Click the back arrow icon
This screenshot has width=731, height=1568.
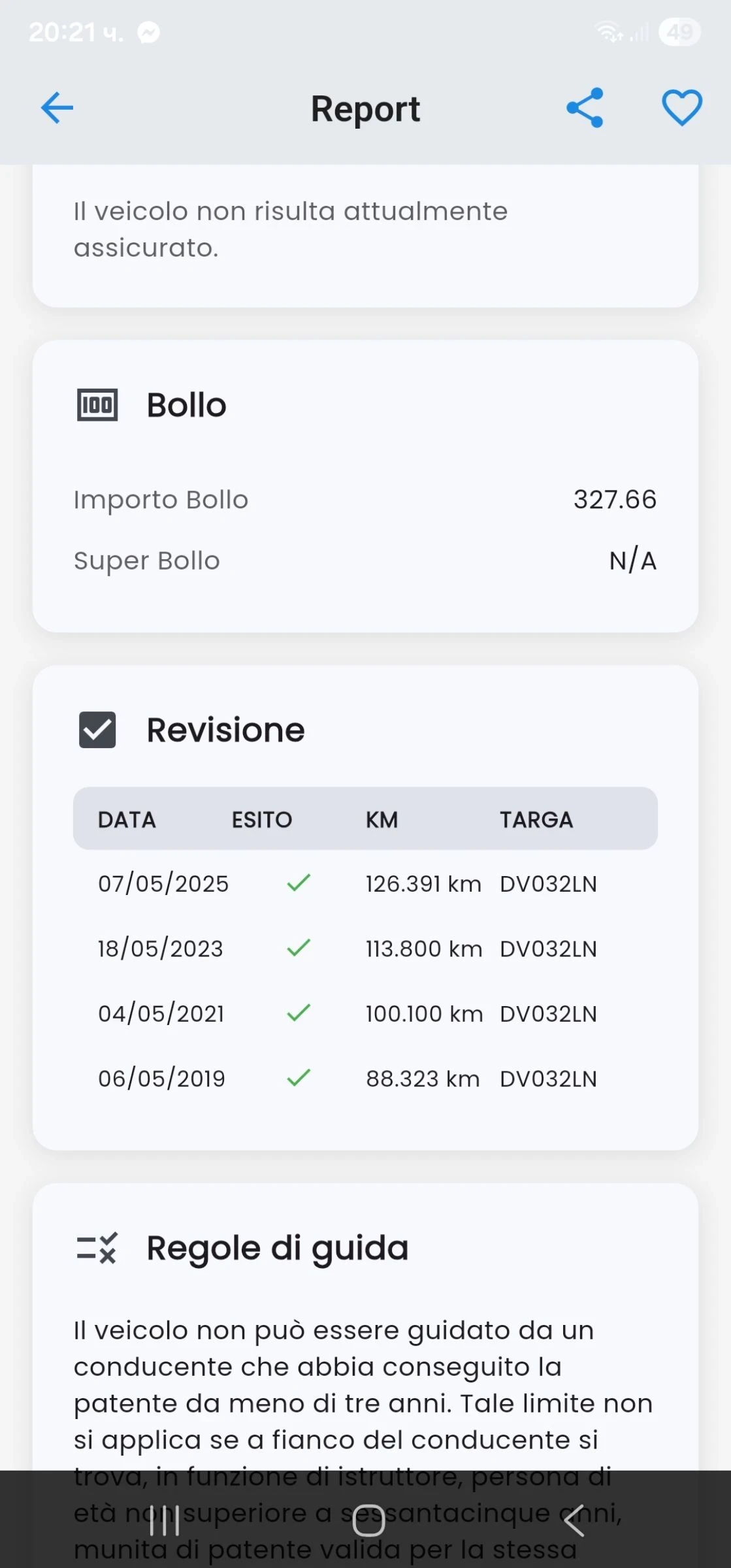pos(57,107)
